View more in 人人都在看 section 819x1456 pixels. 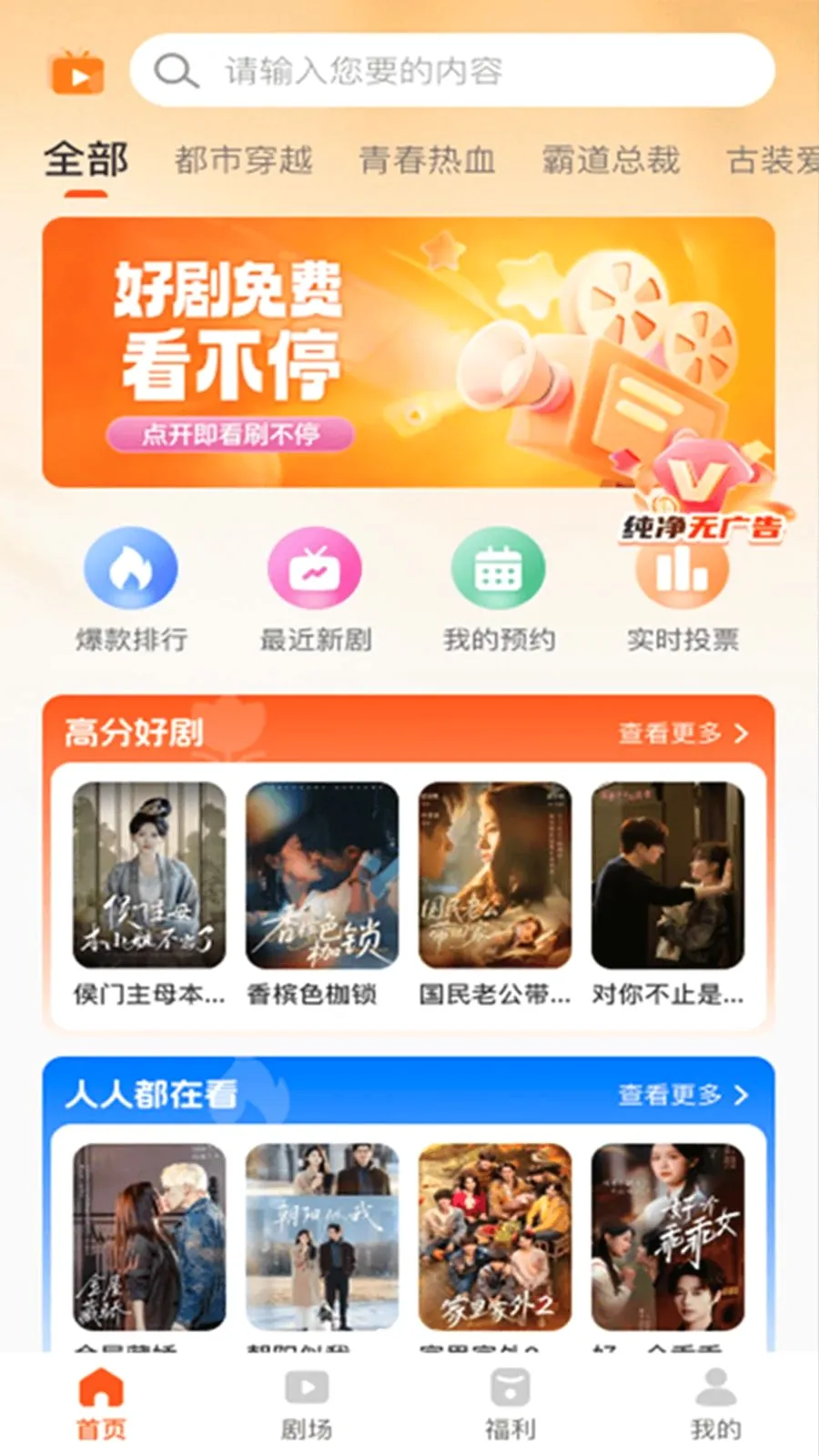(683, 1095)
